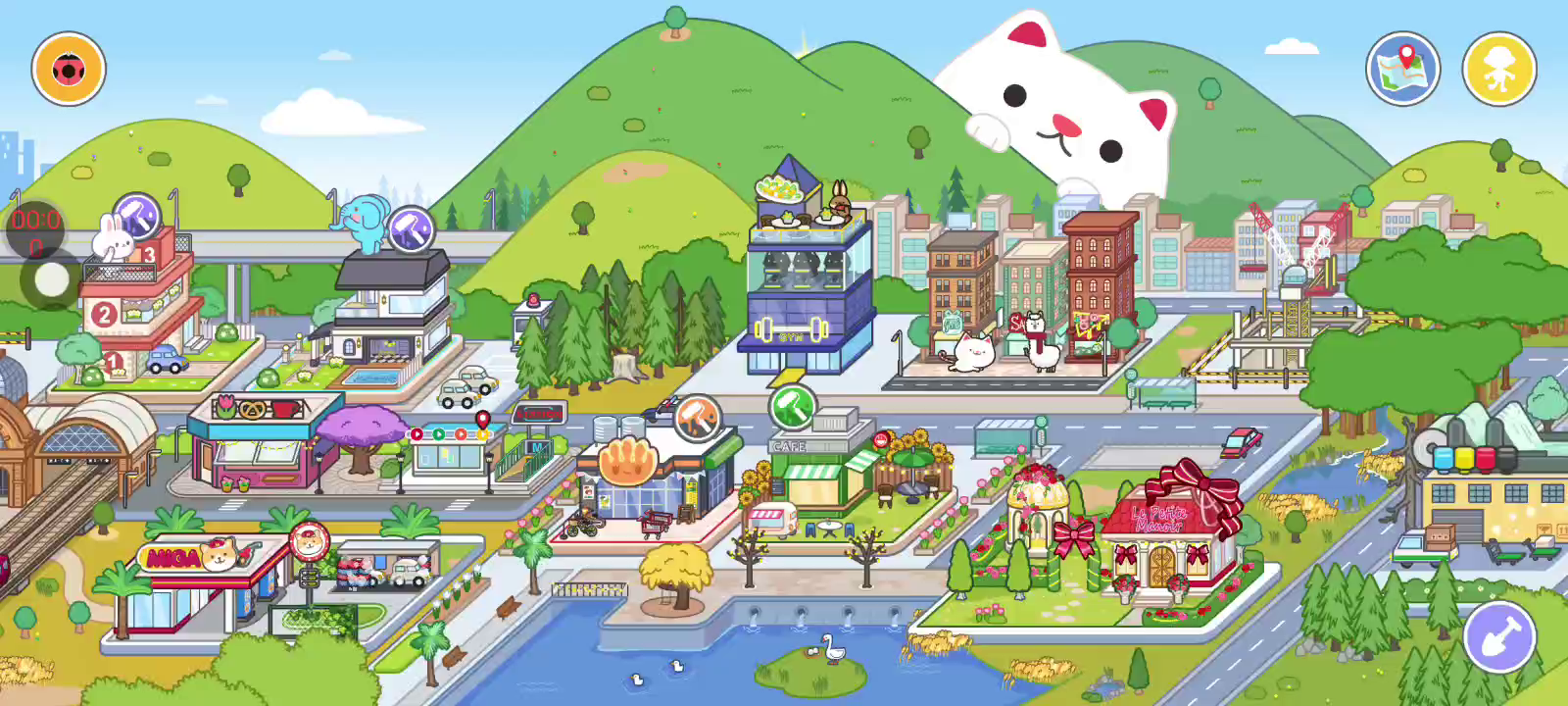This screenshot has width=1568, height=706.
Task: Tap the green hammer above the cafe
Action: click(x=792, y=407)
